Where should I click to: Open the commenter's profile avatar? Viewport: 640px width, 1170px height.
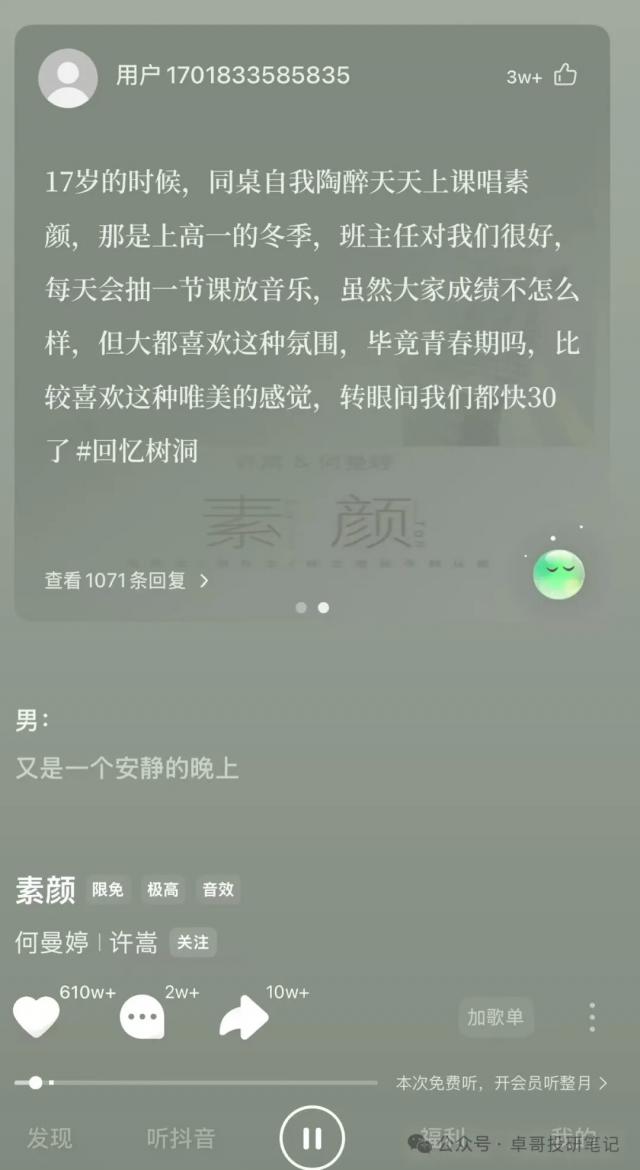(x=68, y=78)
